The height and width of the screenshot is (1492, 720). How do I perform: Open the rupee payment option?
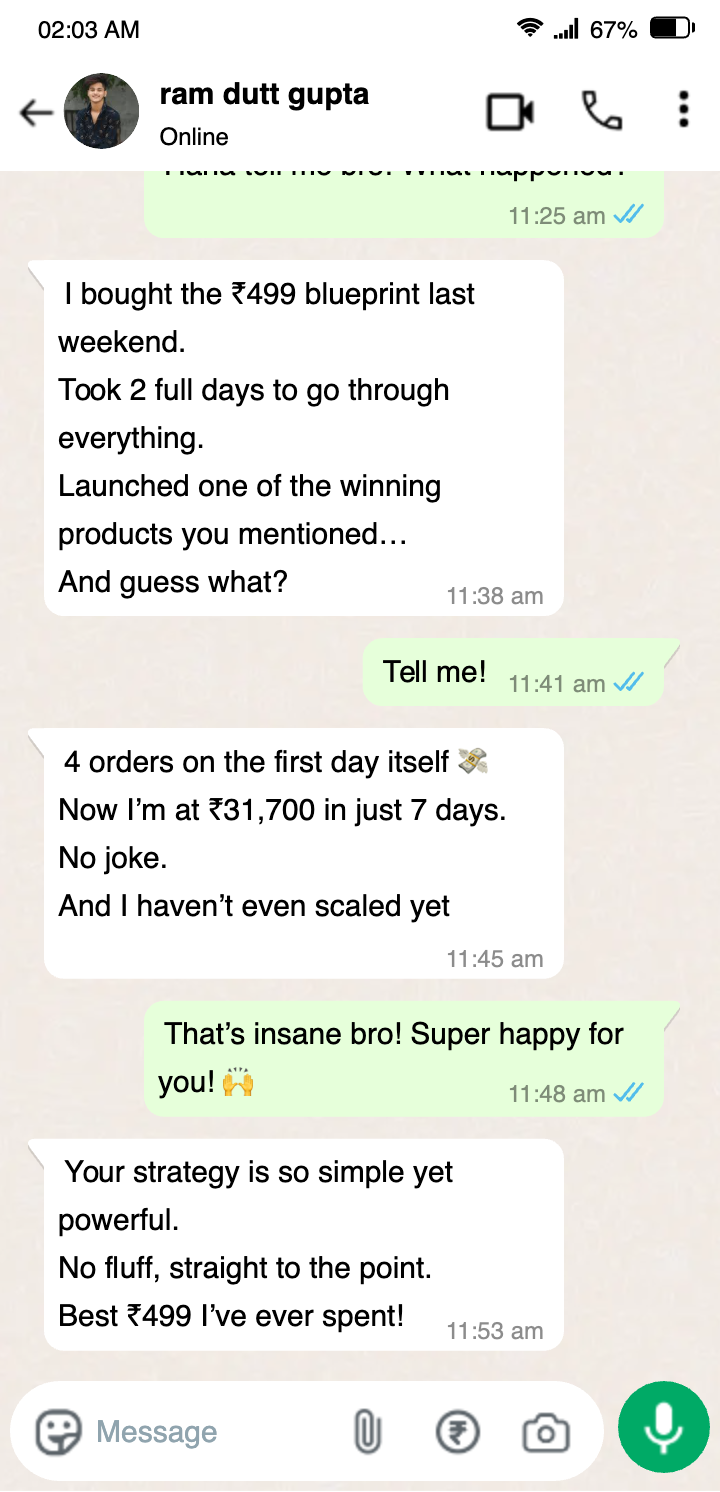[x=458, y=1432]
